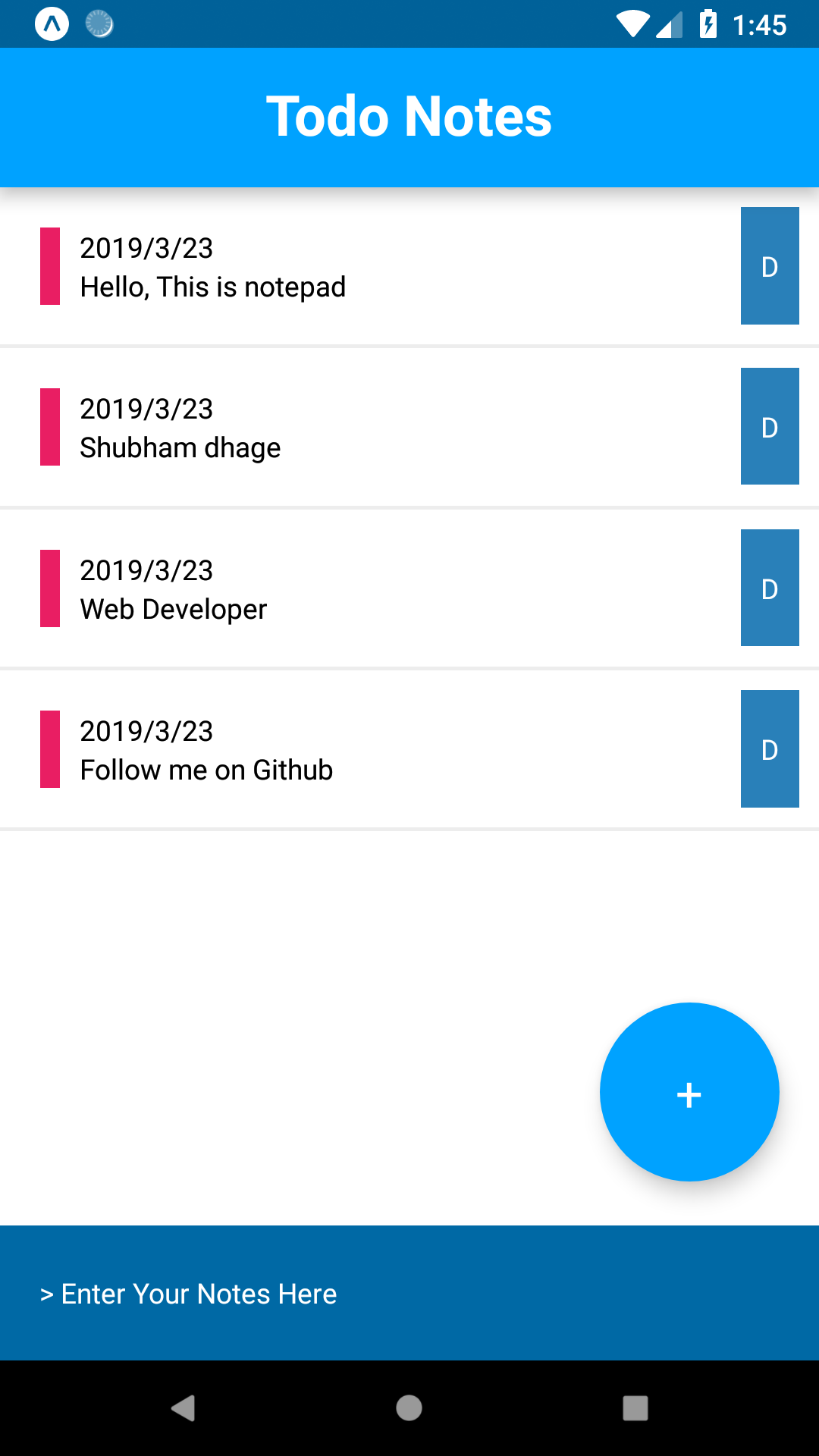Delete the 'Hello, This is notepad' note

(x=770, y=265)
